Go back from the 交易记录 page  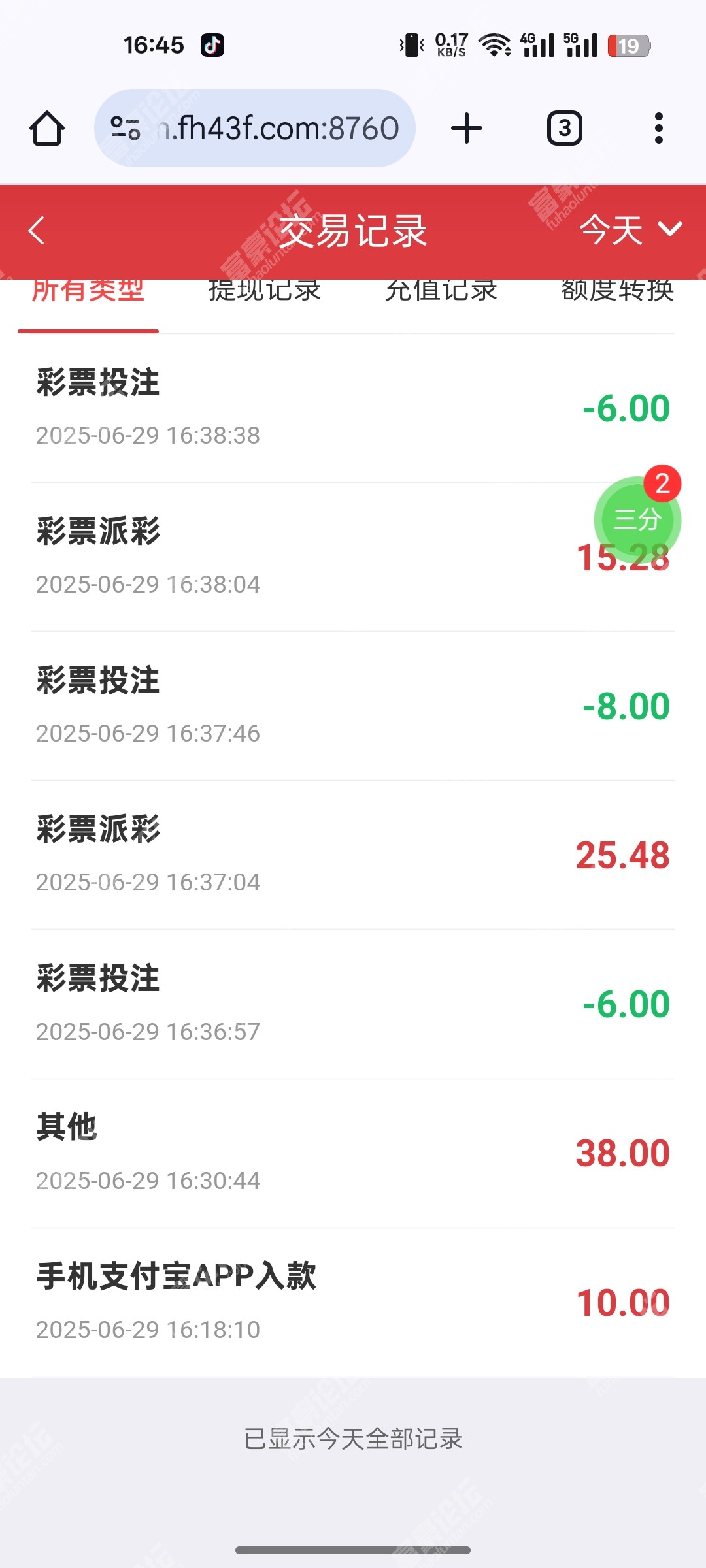pos(37,231)
